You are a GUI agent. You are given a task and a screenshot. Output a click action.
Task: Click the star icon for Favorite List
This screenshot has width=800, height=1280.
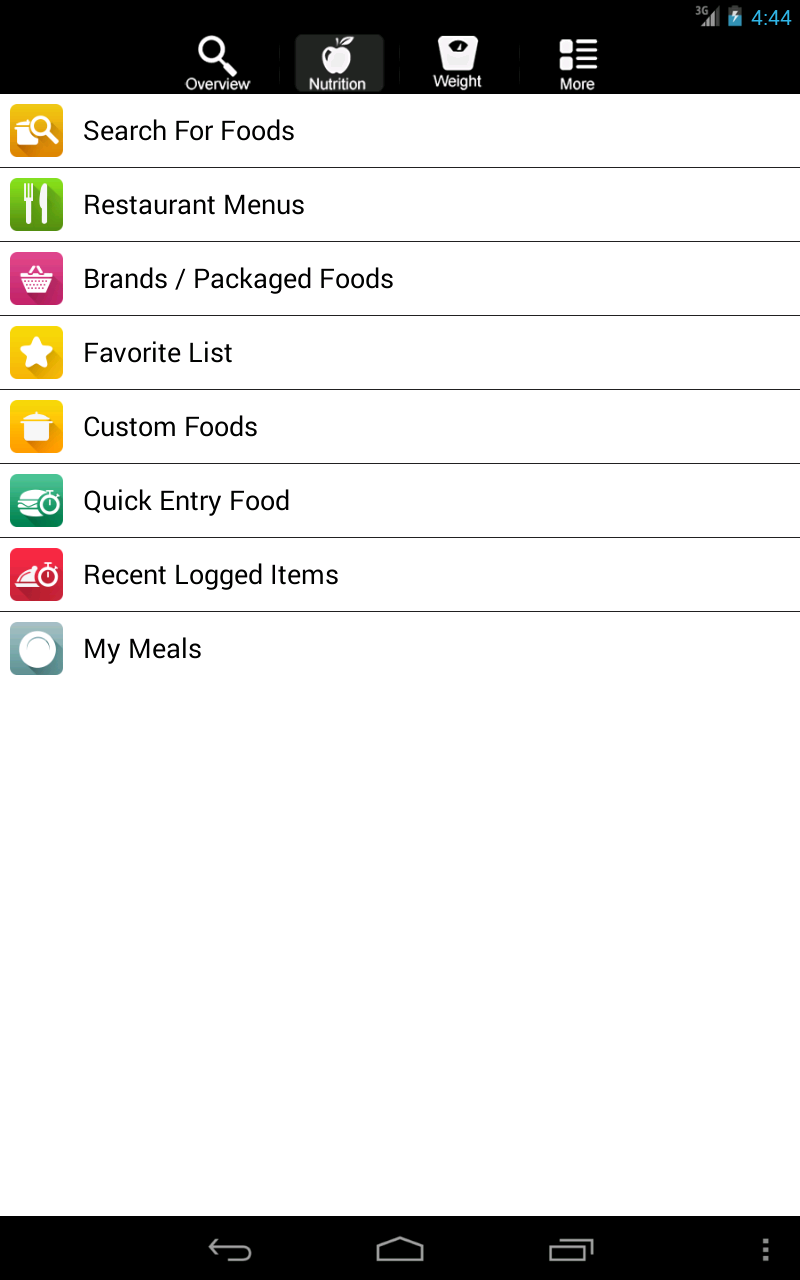(36, 352)
